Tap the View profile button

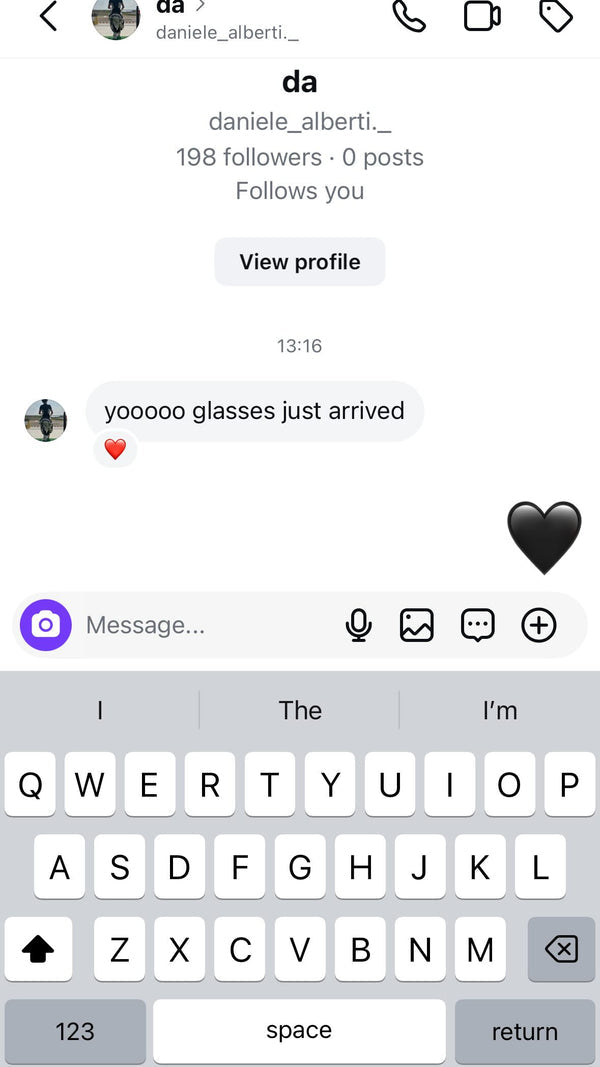pos(299,262)
